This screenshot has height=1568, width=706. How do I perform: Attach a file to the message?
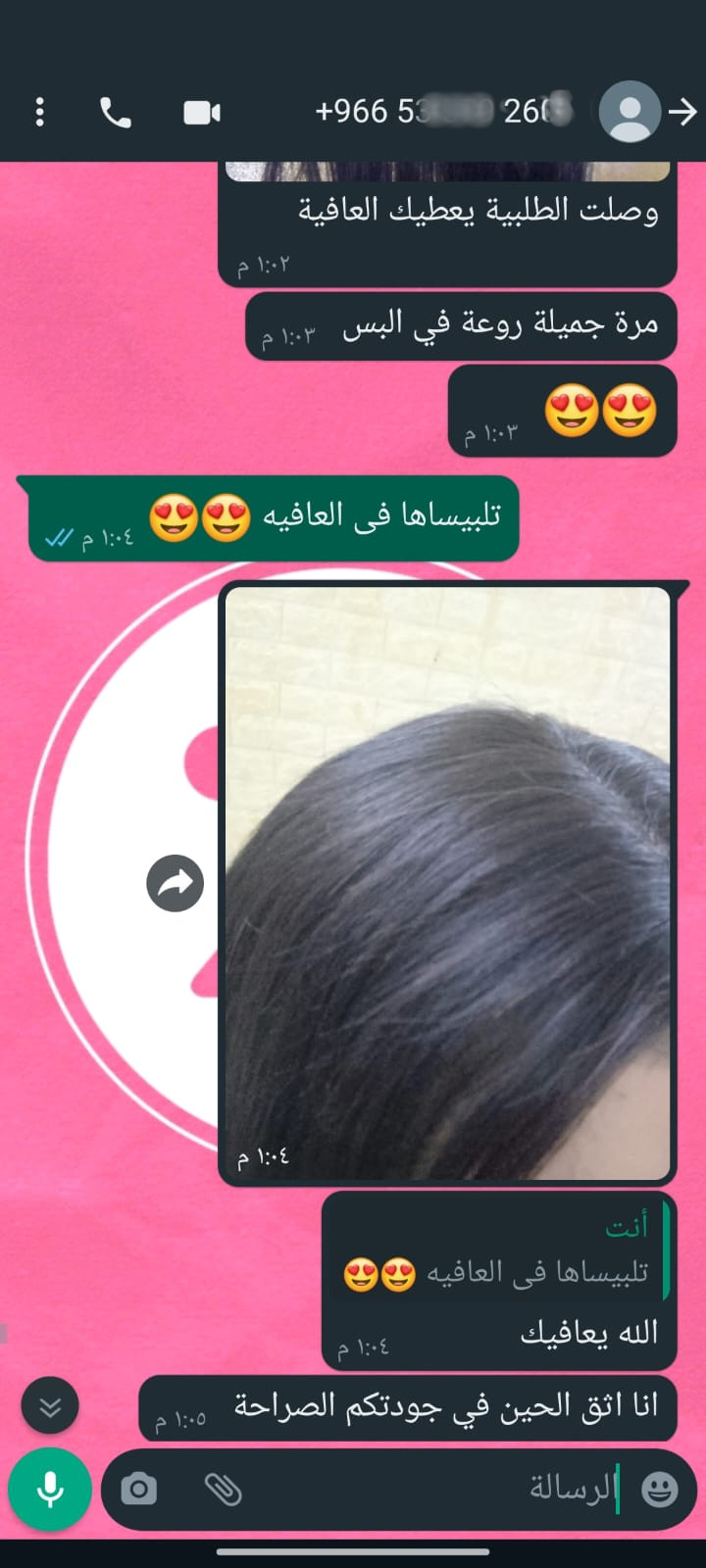click(x=224, y=1490)
